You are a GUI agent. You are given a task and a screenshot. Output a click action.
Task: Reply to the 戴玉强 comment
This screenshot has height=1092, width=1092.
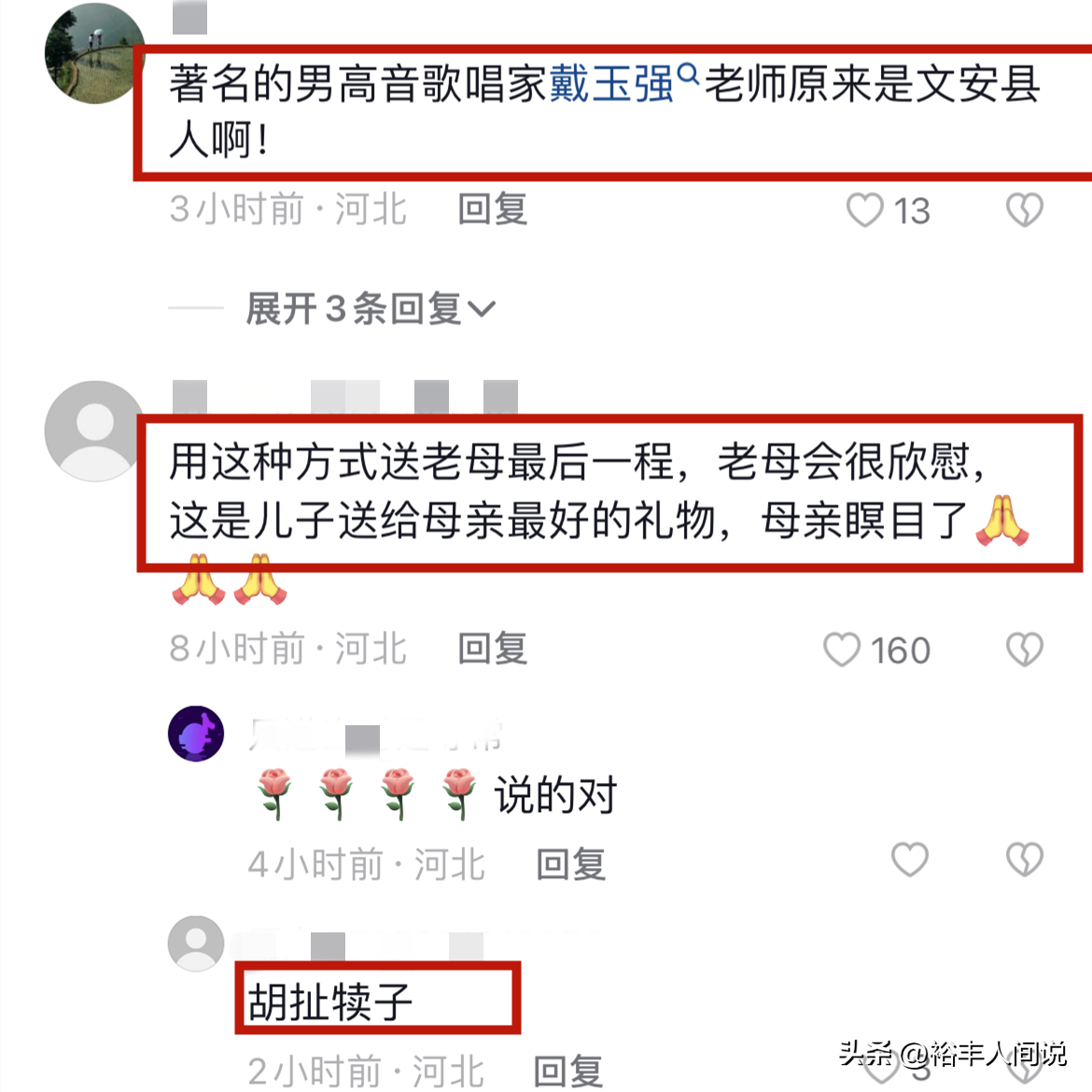click(492, 209)
